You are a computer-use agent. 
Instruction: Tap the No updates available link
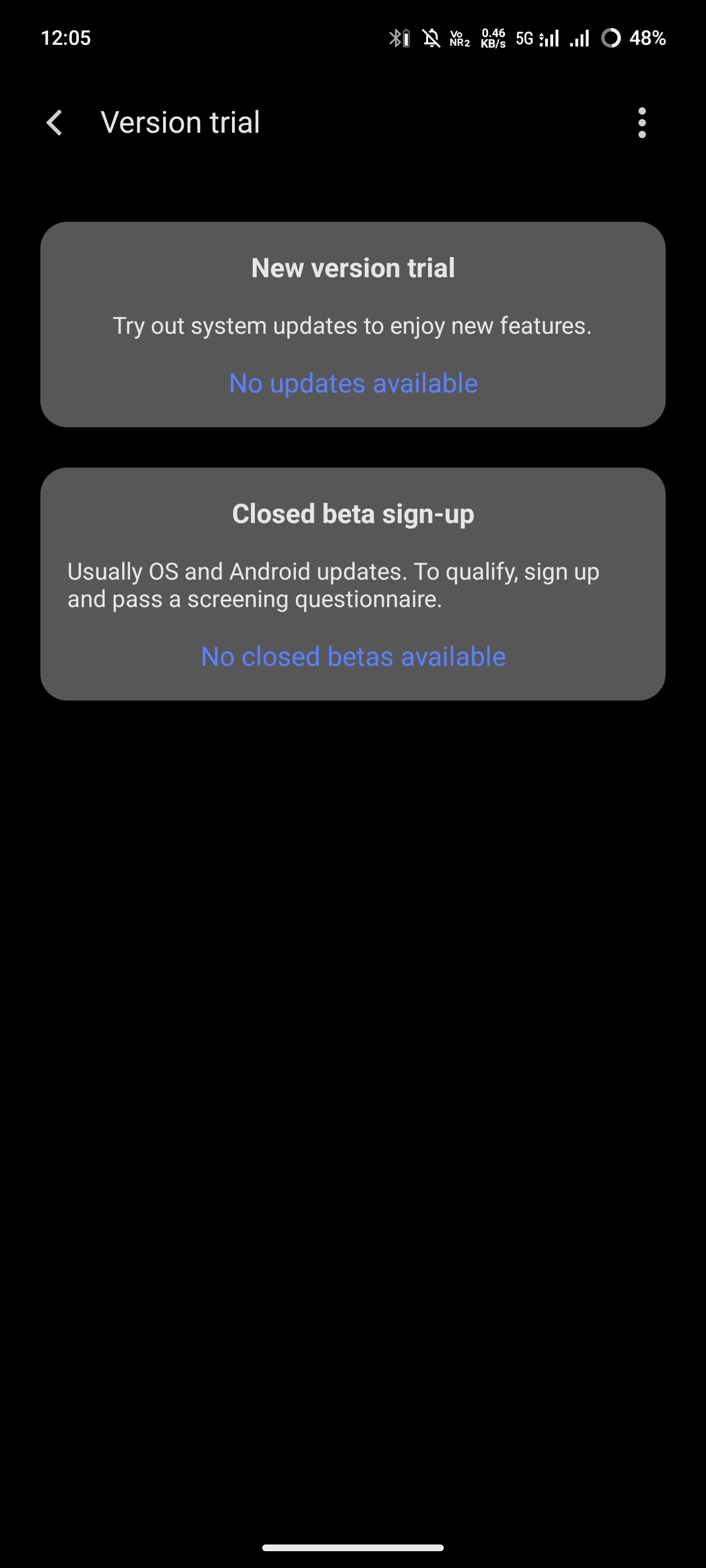[x=354, y=384]
